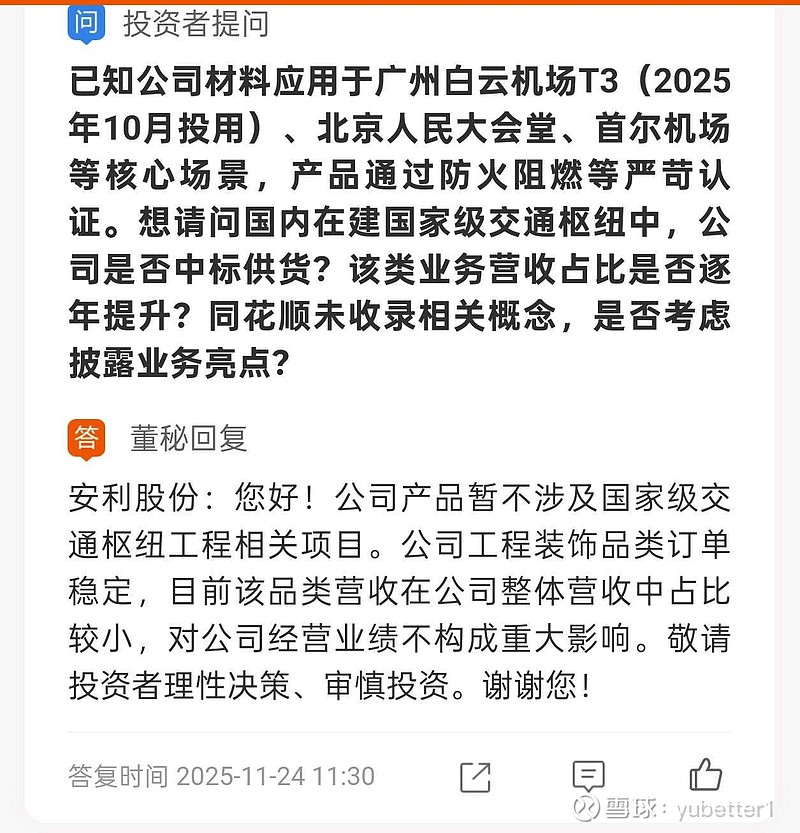Click 答复时间 label at the bottom
Image resolution: width=800 pixels, height=833 pixels.
[x=113, y=775]
